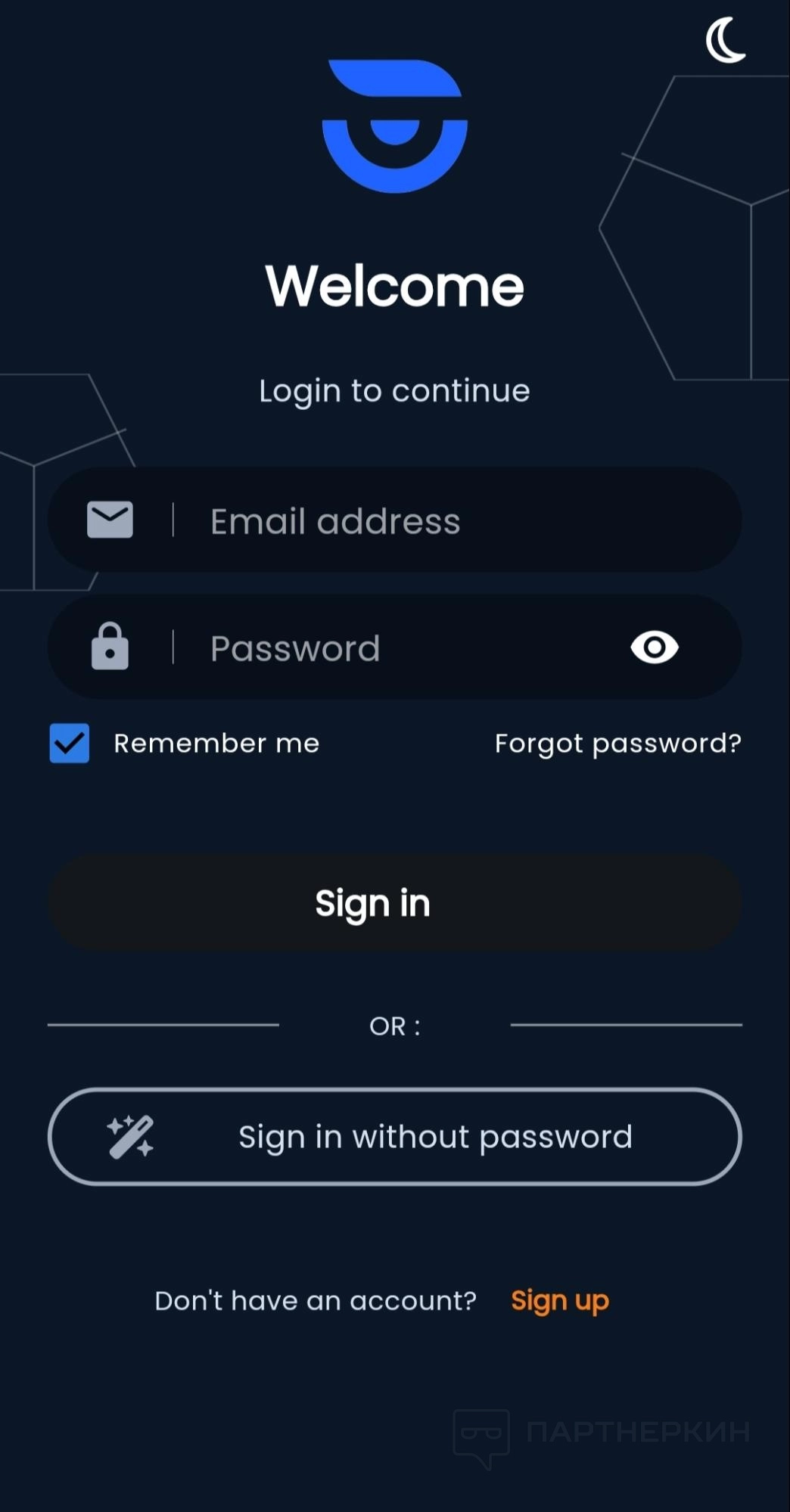790x1512 pixels.
Task: Uncheck the Remember me checkbox
Action: click(70, 743)
